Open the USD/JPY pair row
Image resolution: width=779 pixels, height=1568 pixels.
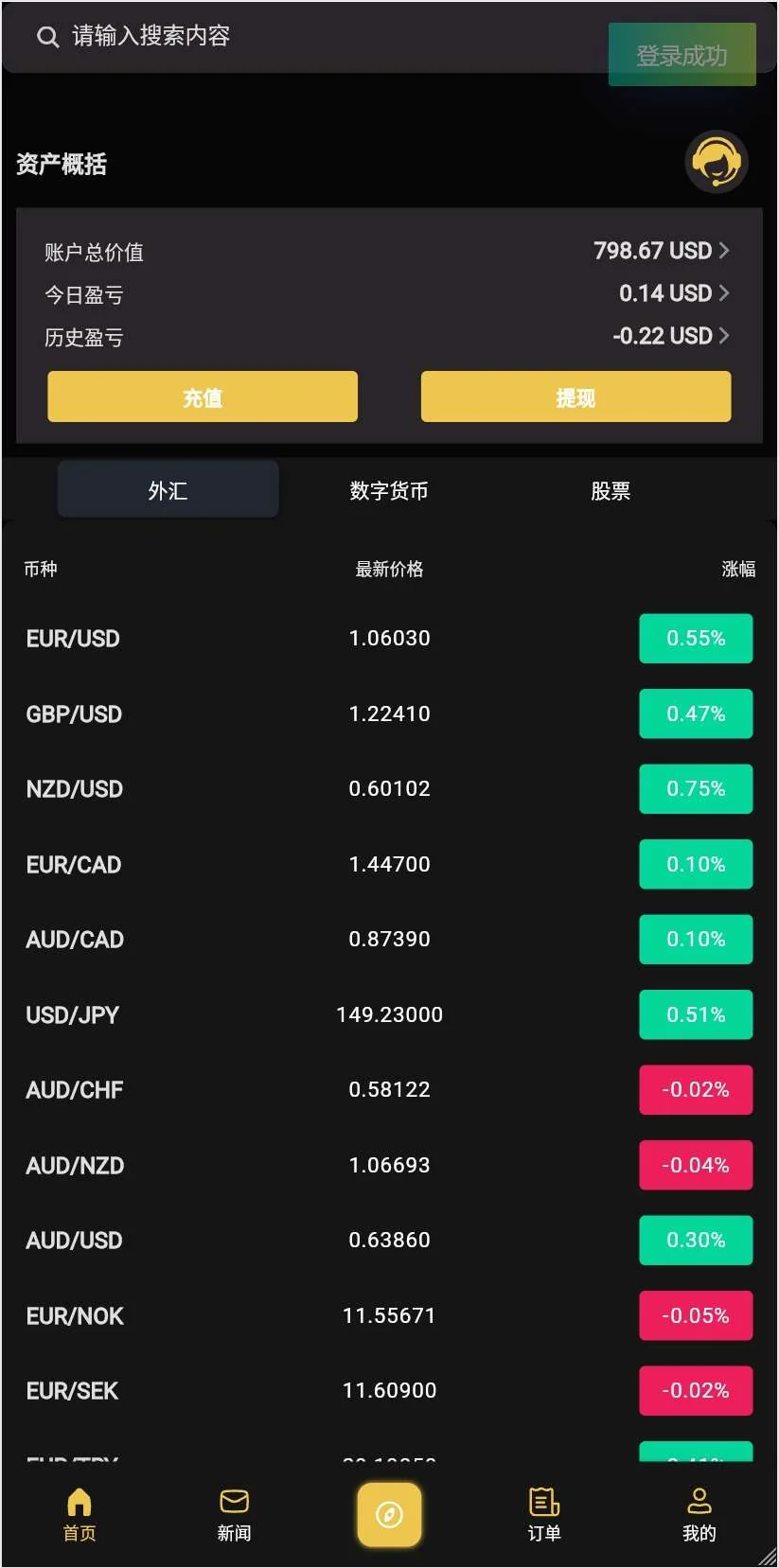point(388,1014)
